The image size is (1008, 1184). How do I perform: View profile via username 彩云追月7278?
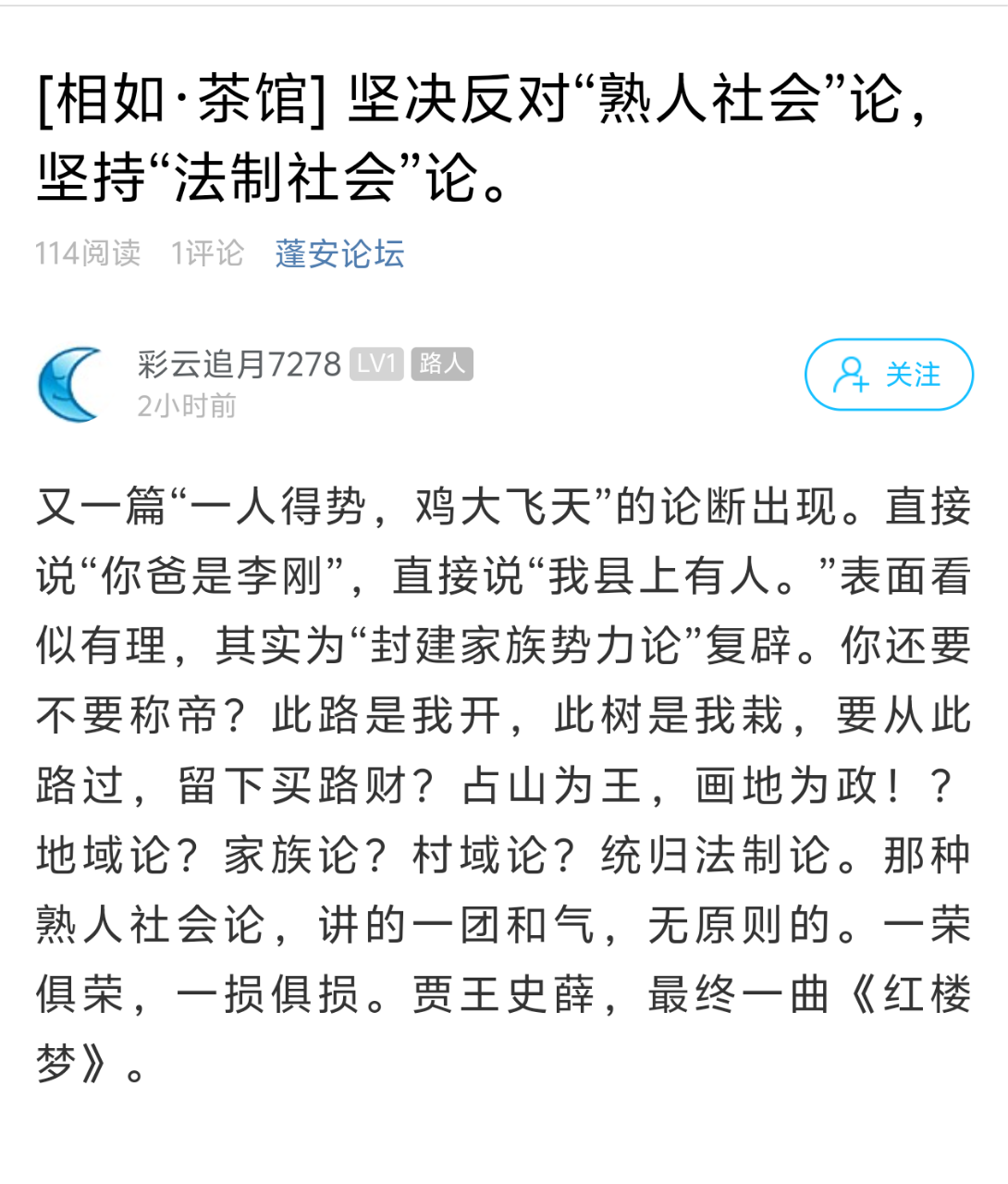pos(239,364)
